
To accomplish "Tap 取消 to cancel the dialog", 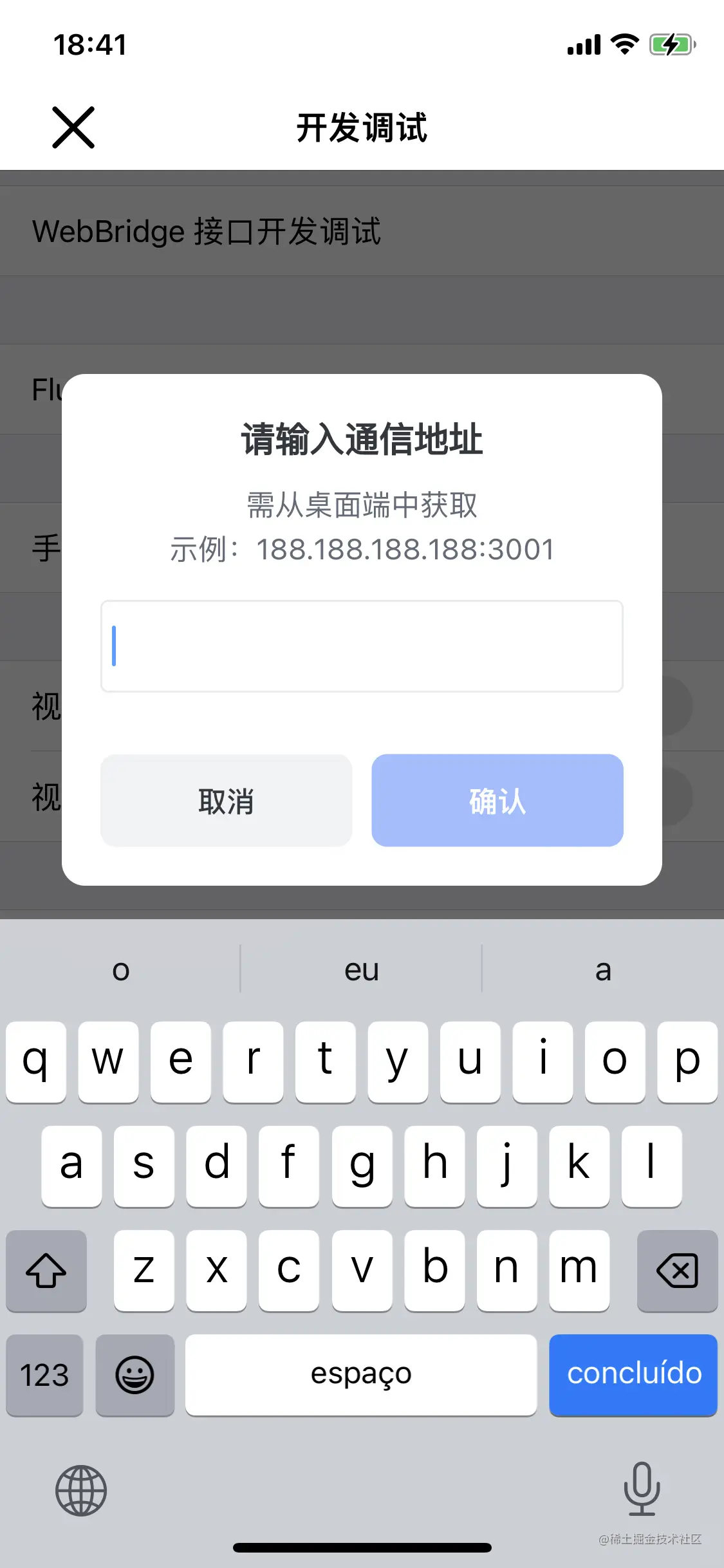I will 226,800.
